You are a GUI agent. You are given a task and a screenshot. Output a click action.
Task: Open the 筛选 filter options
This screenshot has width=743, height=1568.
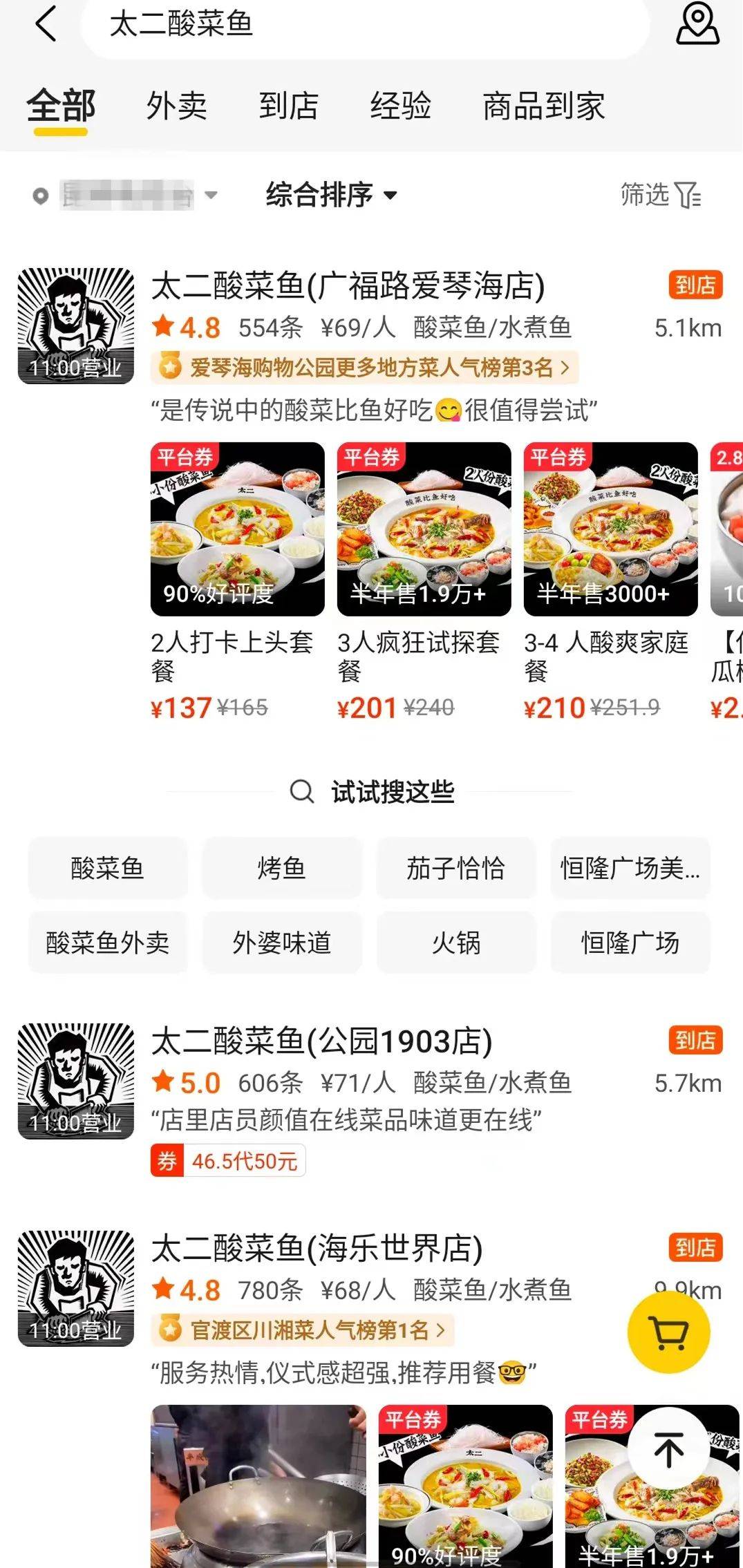(x=659, y=195)
